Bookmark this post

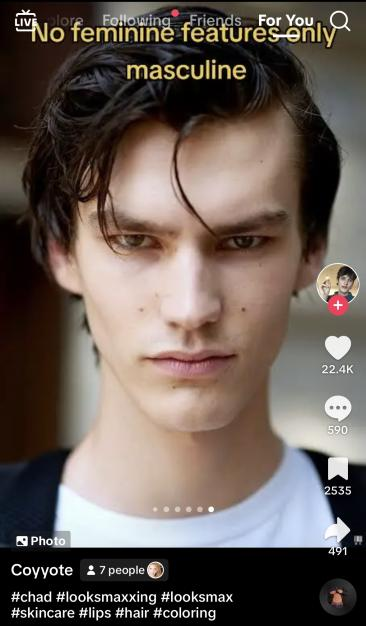point(338,469)
